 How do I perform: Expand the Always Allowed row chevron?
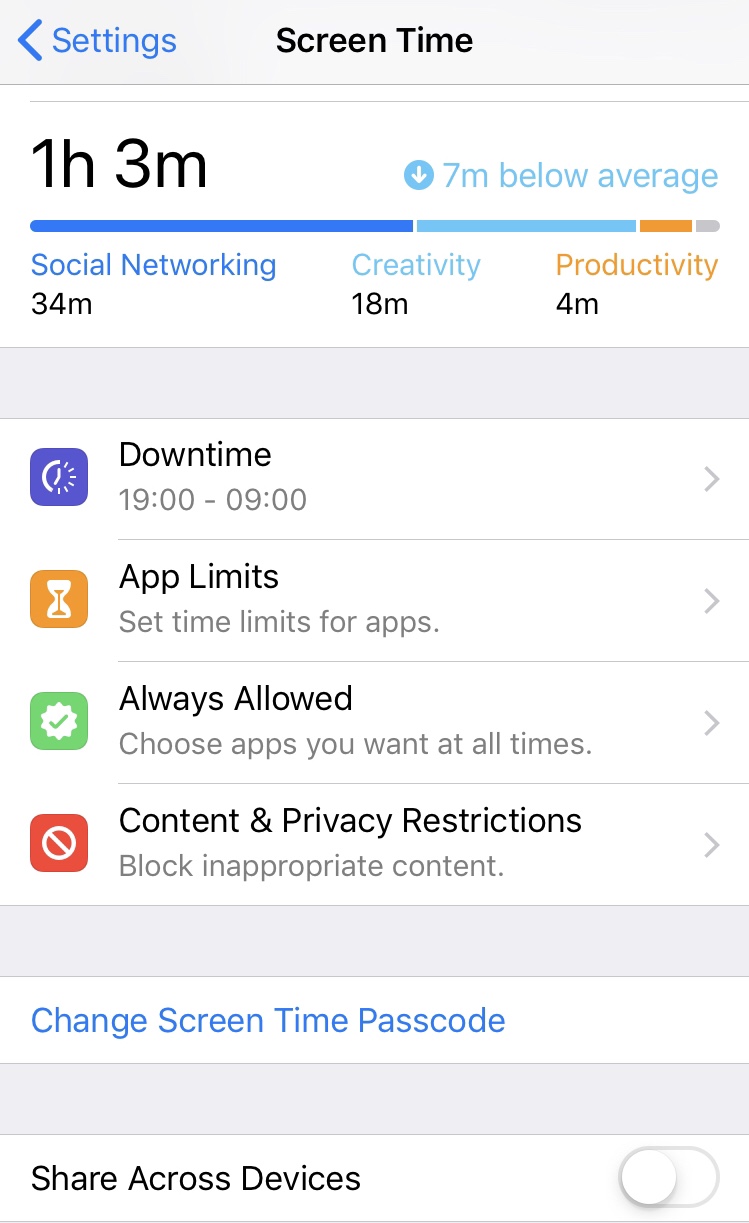711,721
